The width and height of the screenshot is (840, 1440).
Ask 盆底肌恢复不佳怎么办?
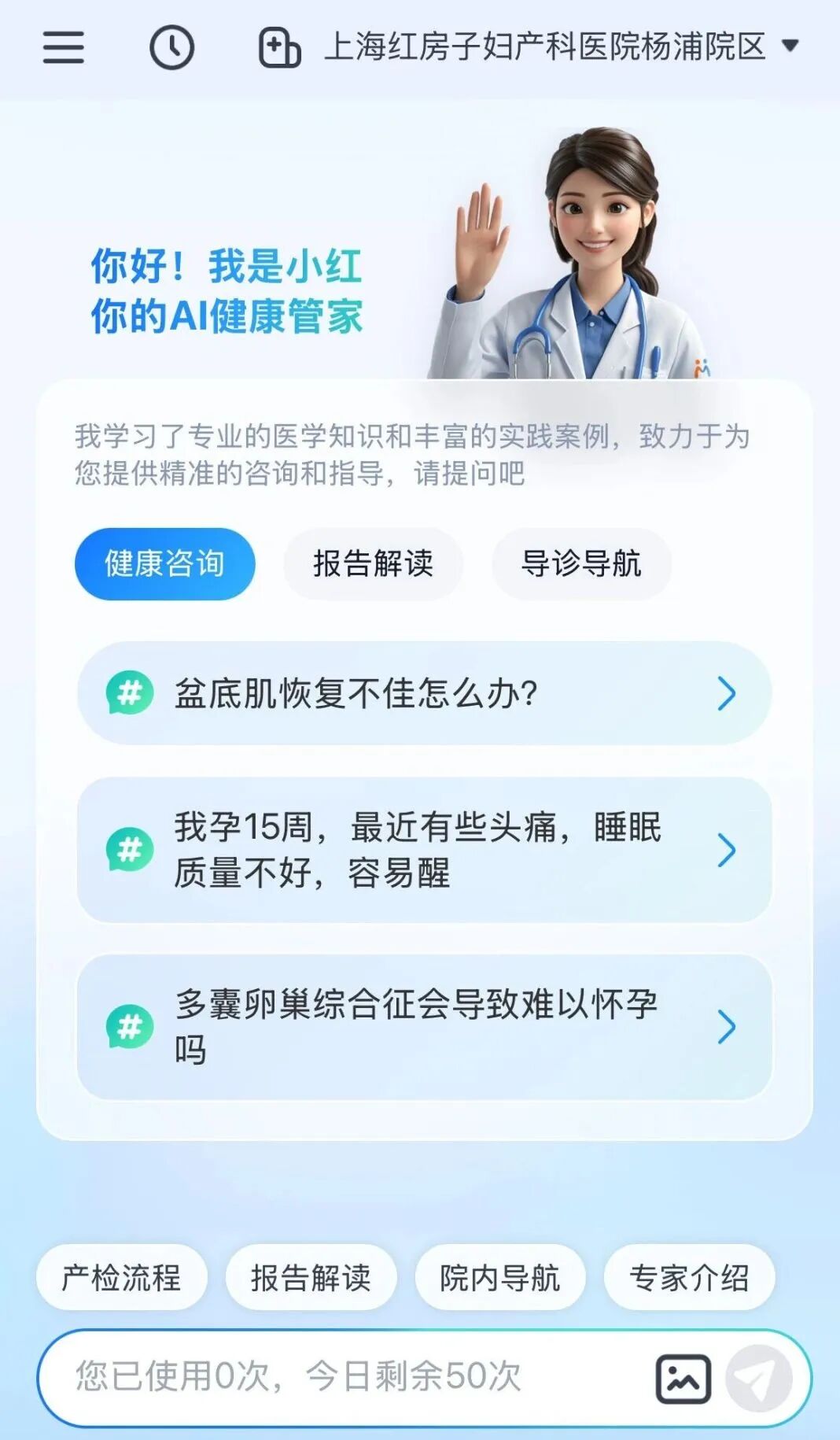point(424,693)
